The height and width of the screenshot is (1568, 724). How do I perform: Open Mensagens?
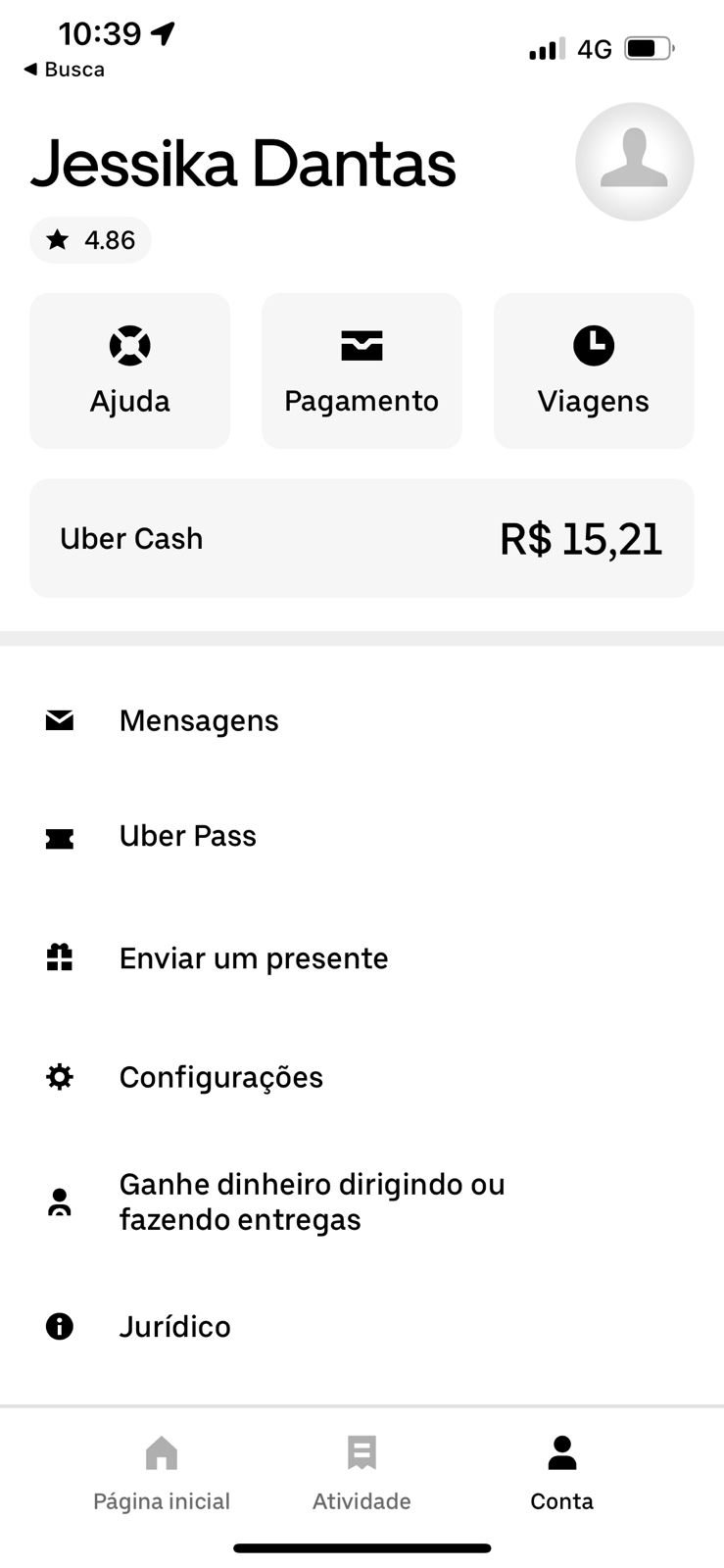pyautogui.click(x=362, y=720)
